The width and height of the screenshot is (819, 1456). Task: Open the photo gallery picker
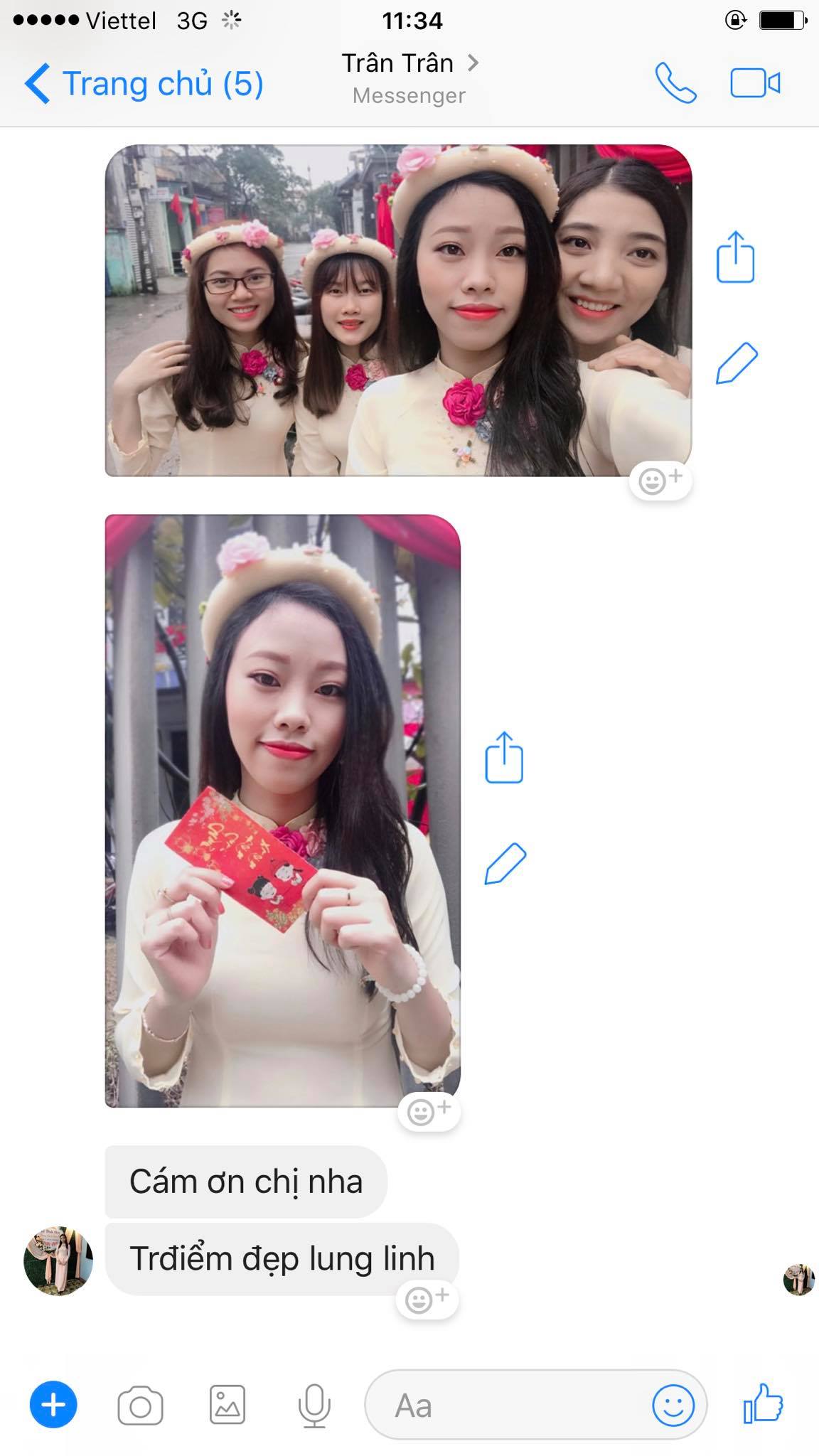coord(227,1405)
